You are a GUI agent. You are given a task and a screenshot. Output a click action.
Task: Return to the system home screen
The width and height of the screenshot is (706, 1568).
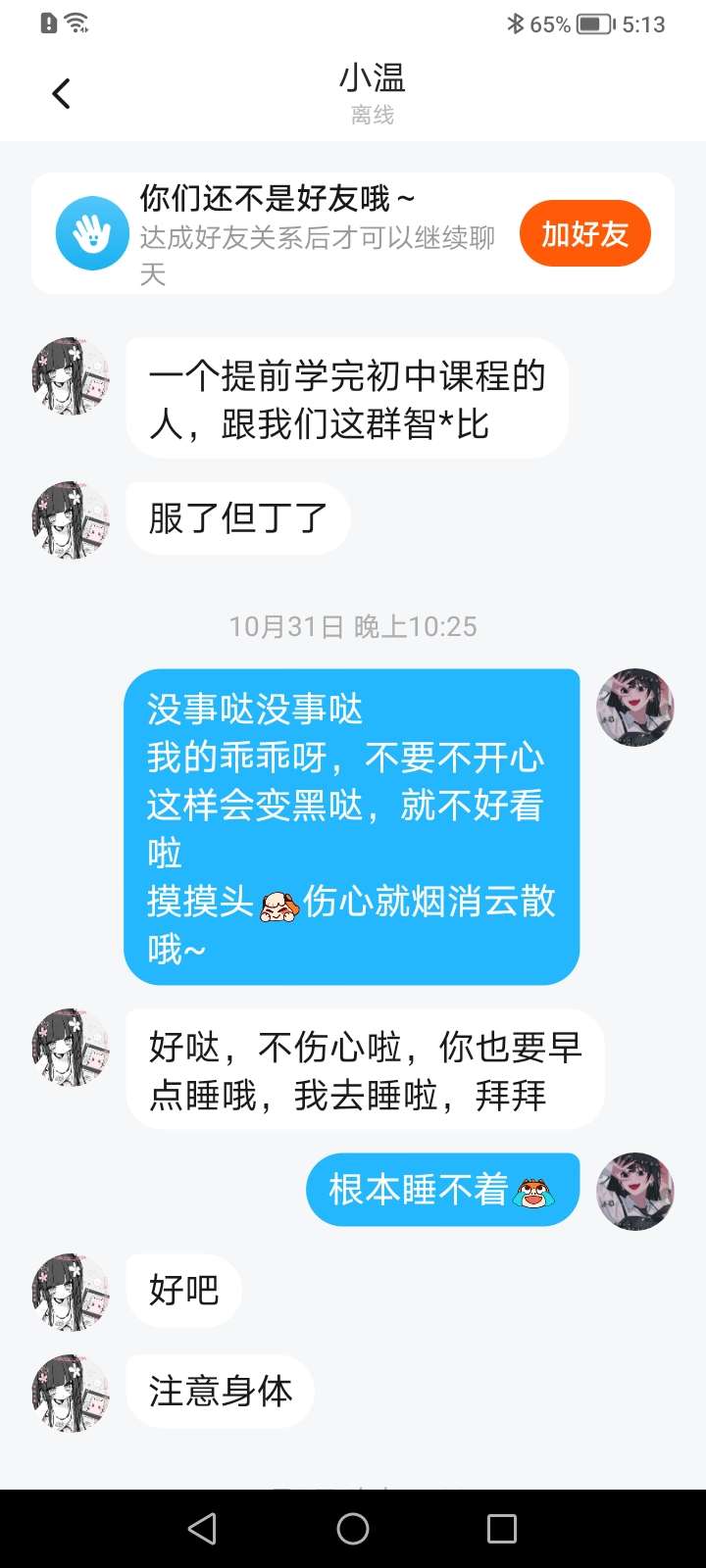coord(353,1529)
